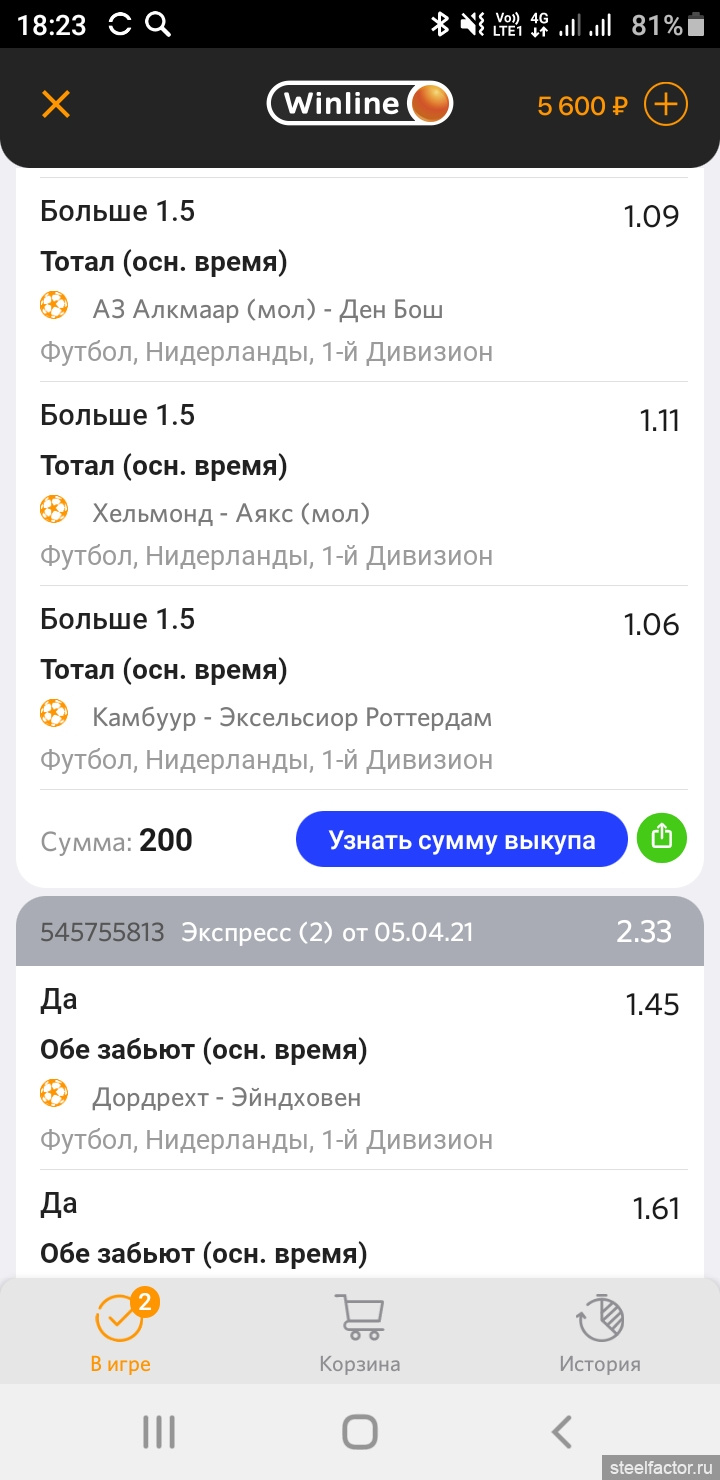
Task: Open Хельмонд - Аякс (мол) match
Action: 231,513
